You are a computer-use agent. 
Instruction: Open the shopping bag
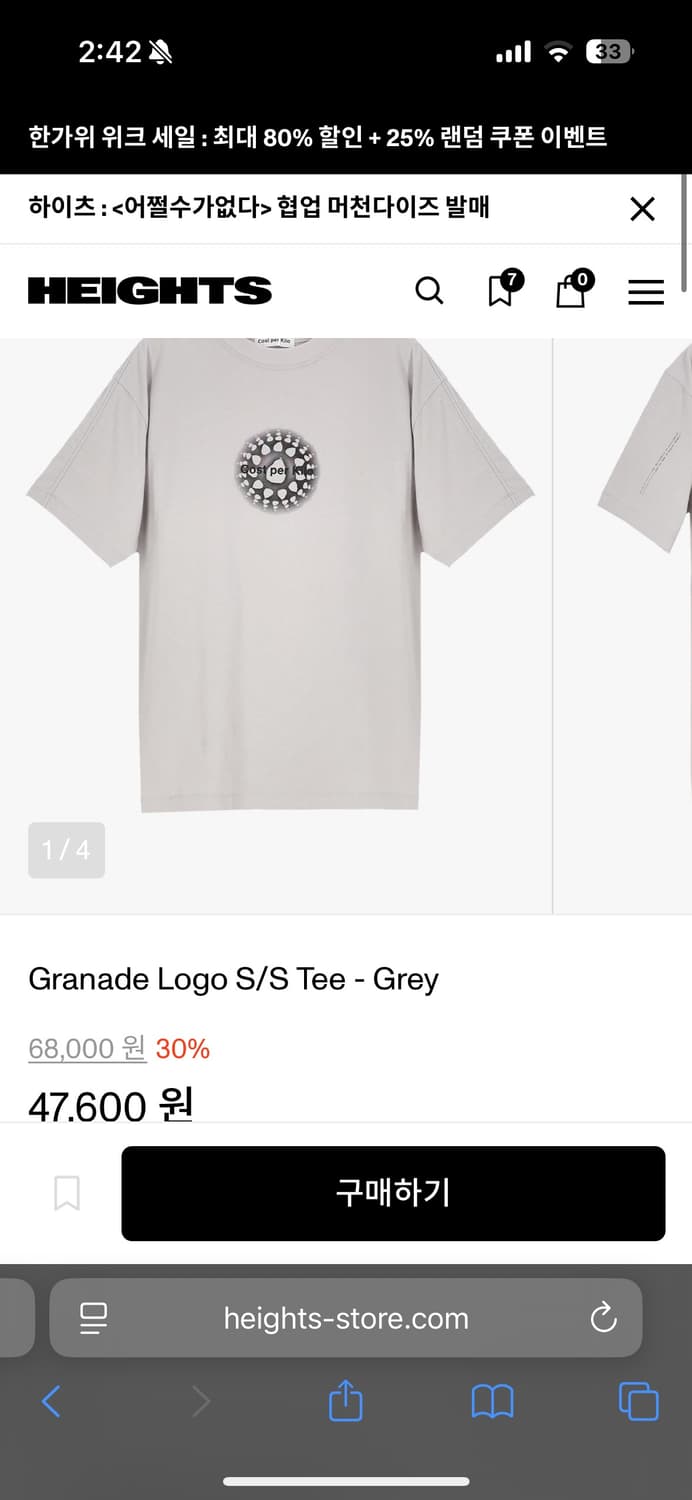(571, 290)
